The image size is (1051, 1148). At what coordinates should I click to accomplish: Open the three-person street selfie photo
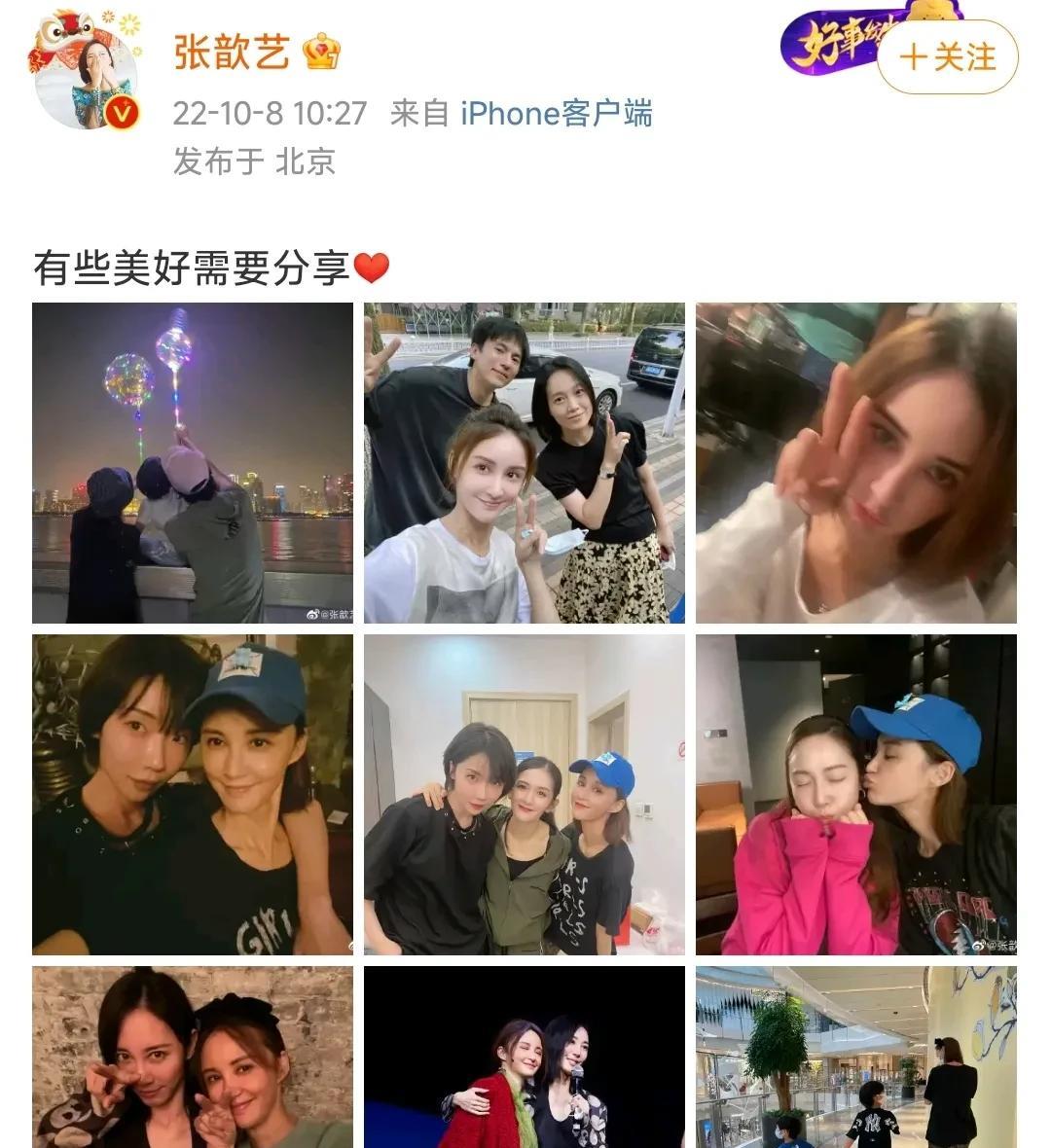click(x=525, y=462)
